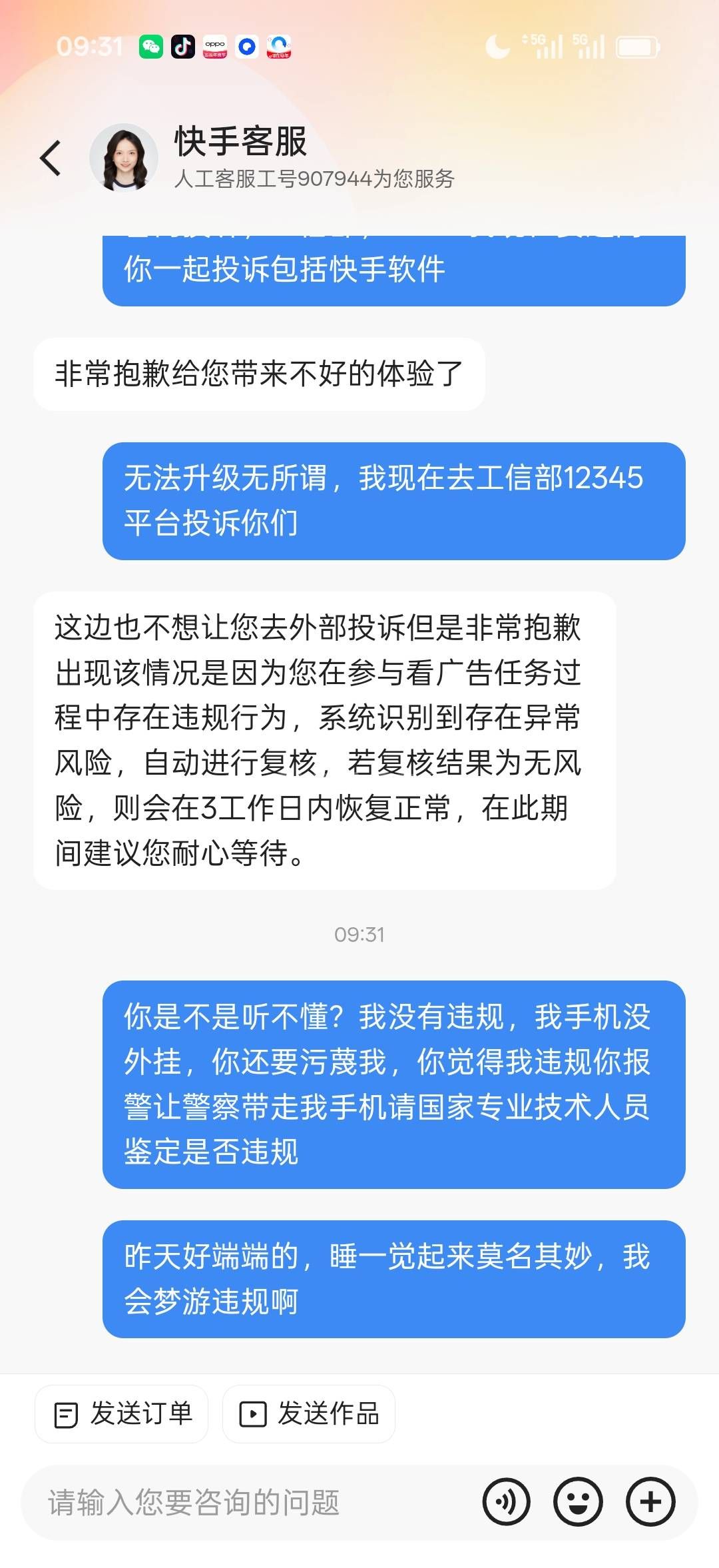Tap the 发送订单 button
This screenshot has height=1568, width=719.
pos(122,1413)
